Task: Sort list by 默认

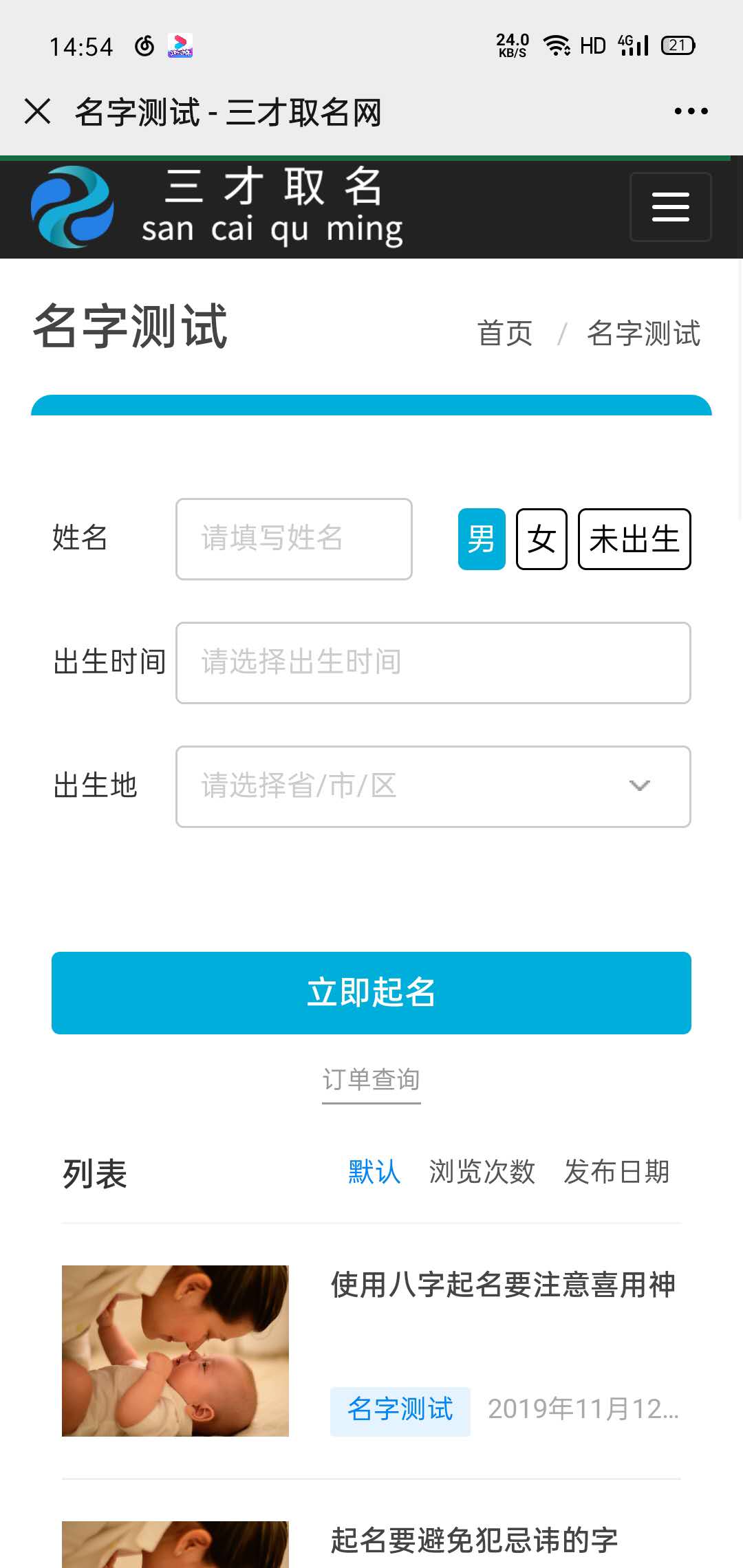Action: coord(374,1172)
